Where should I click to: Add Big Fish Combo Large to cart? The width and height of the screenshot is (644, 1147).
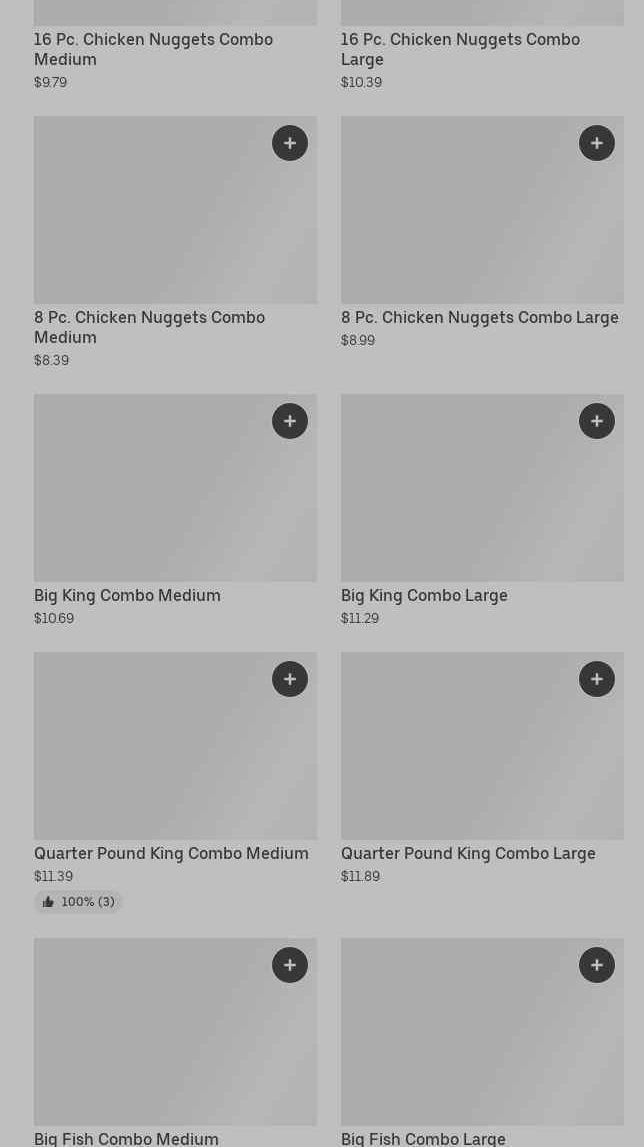pos(597,965)
